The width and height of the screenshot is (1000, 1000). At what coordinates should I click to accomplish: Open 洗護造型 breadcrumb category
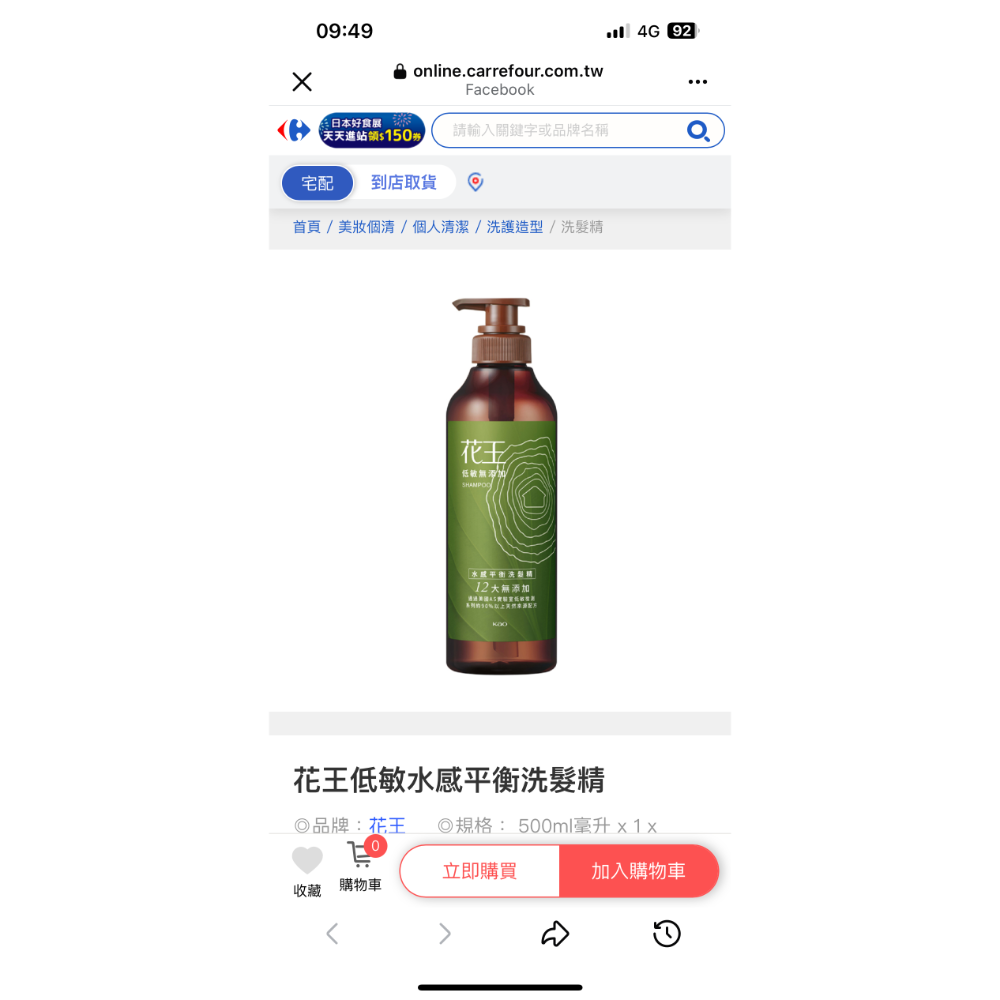coord(515,227)
